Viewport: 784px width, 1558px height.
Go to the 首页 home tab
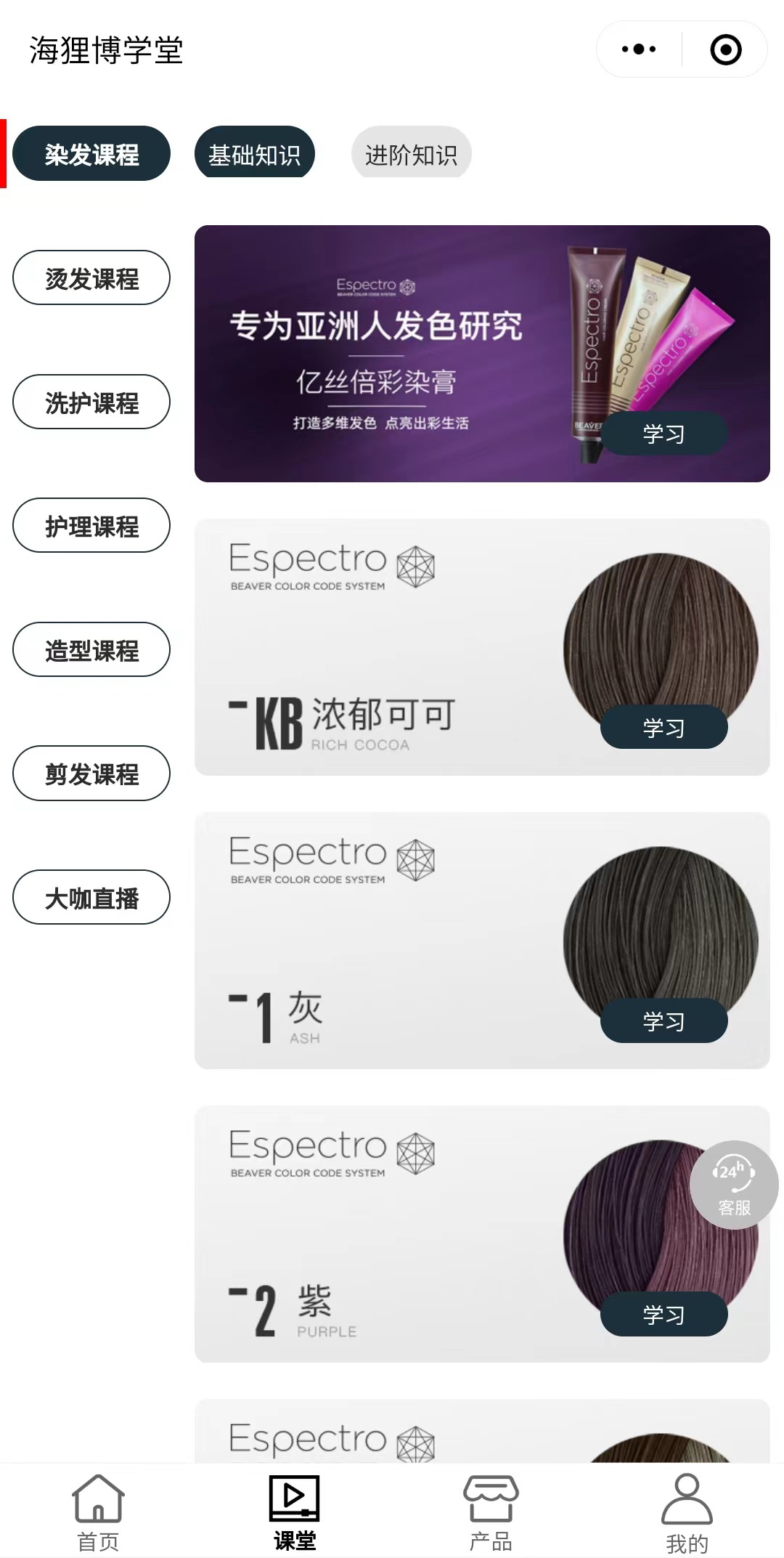pyautogui.click(x=98, y=1514)
